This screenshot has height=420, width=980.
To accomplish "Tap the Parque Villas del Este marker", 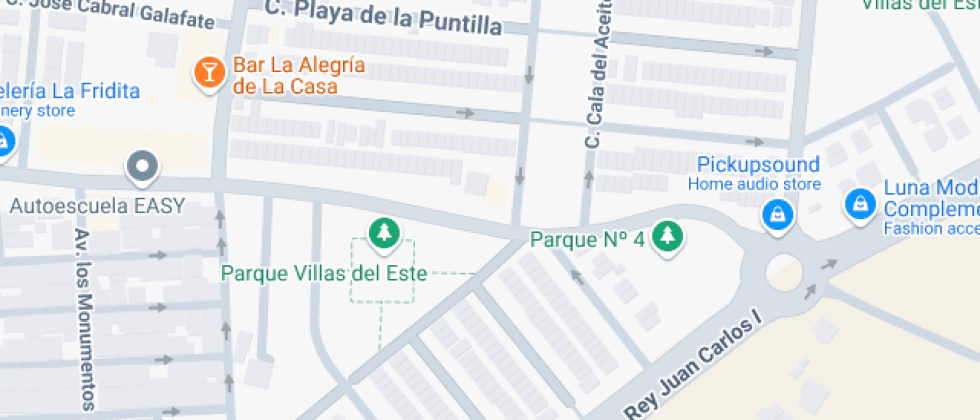I will 383,235.
